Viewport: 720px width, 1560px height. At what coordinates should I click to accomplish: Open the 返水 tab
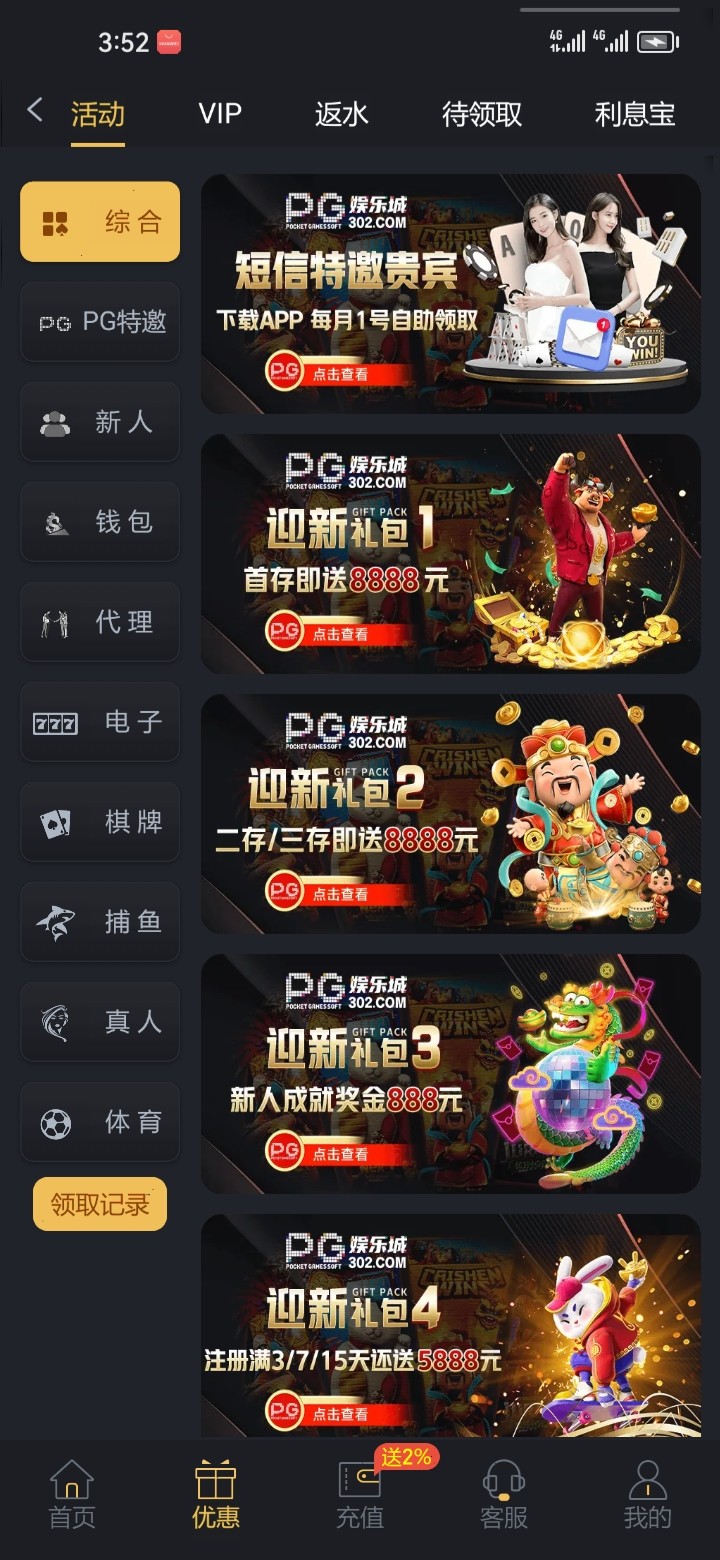coord(342,114)
